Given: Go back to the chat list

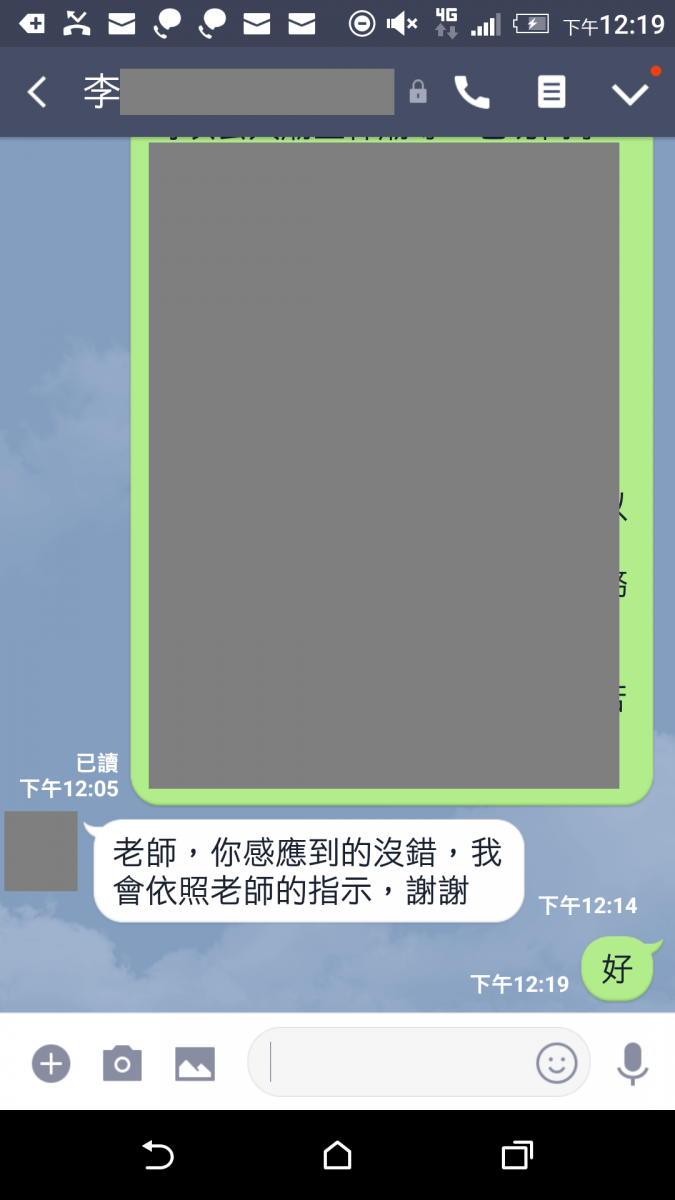Looking at the screenshot, I should point(37,93).
